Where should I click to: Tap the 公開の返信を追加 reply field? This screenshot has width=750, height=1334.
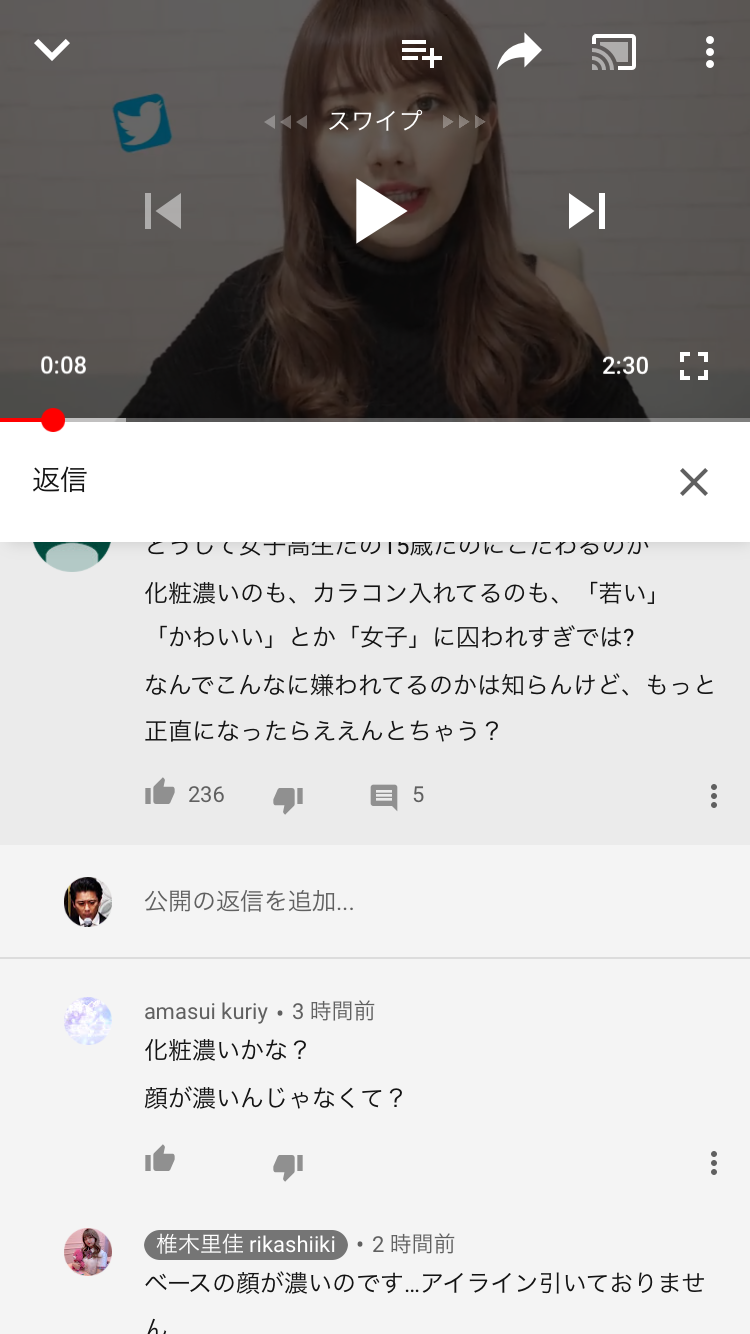coord(400,902)
